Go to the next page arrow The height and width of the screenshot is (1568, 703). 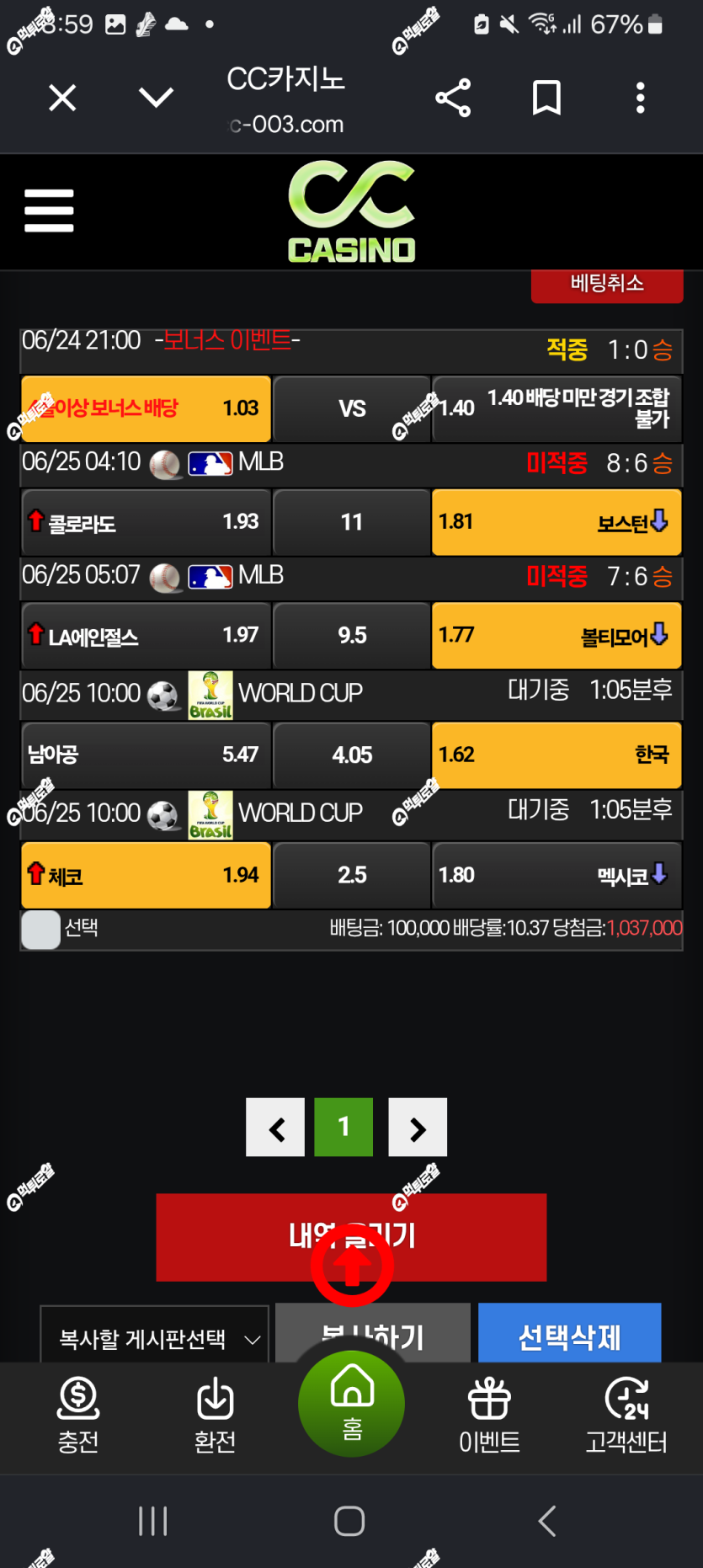click(x=418, y=1127)
